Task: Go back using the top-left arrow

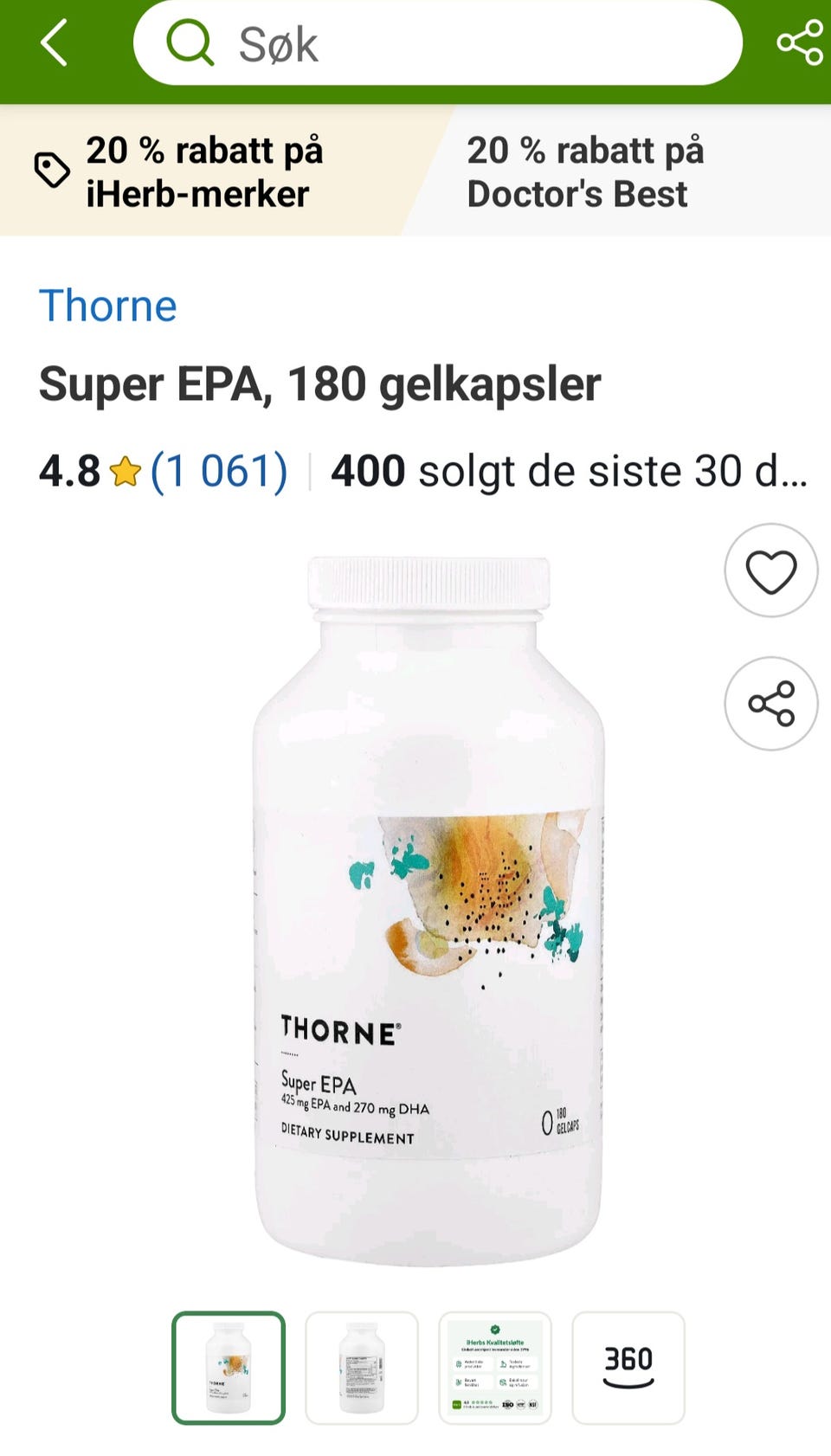Action: (54, 42)
